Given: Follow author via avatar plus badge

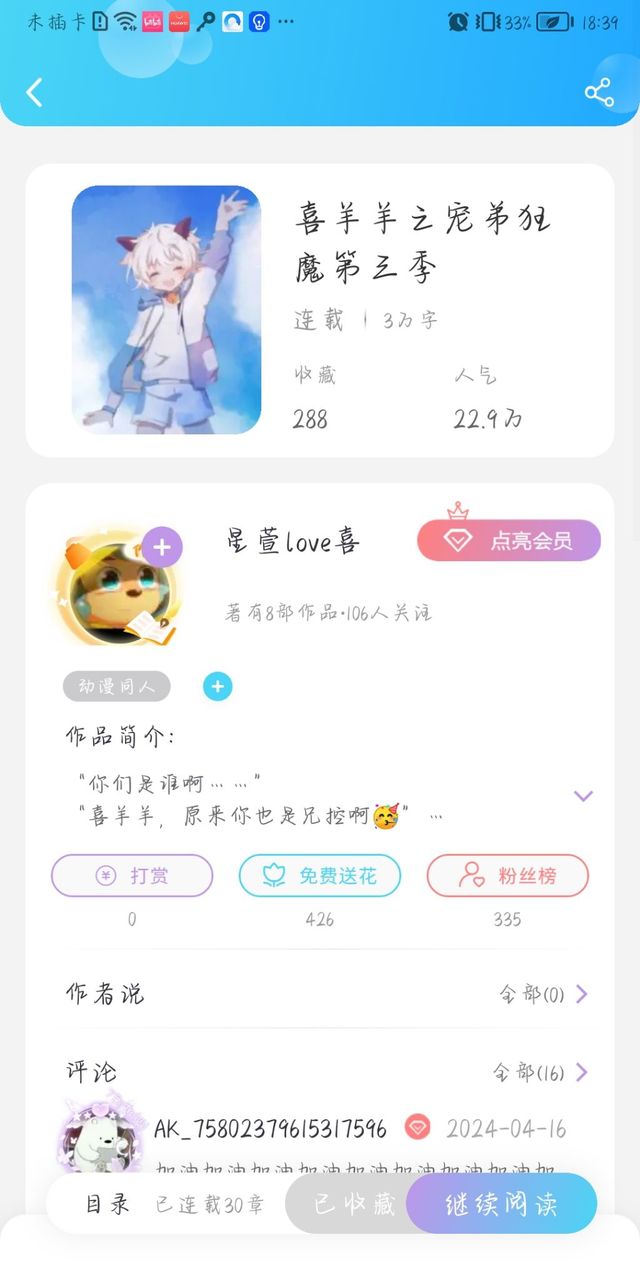Looking at the screenshot, I should 162,547.
